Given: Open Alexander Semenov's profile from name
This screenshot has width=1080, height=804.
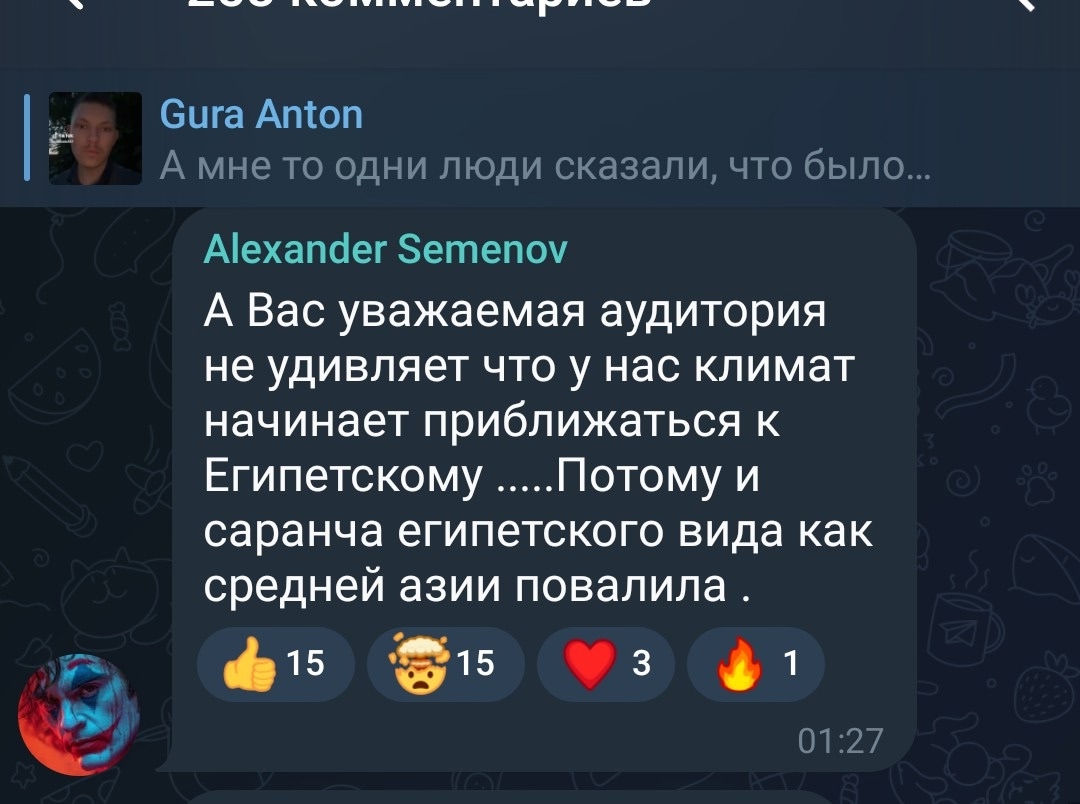Looking at the screenshot, I should (385, 248).
